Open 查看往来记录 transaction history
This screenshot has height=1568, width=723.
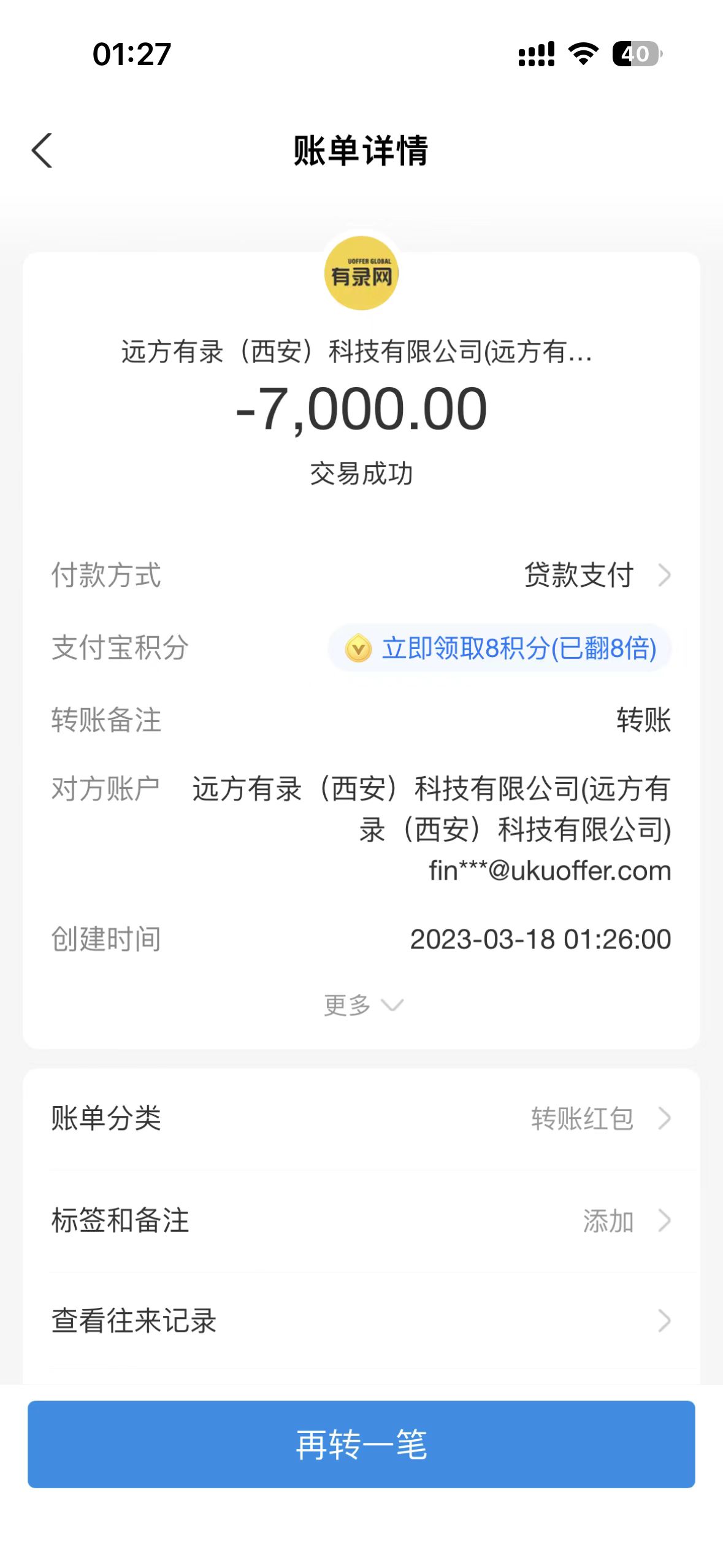(361, 1321)
